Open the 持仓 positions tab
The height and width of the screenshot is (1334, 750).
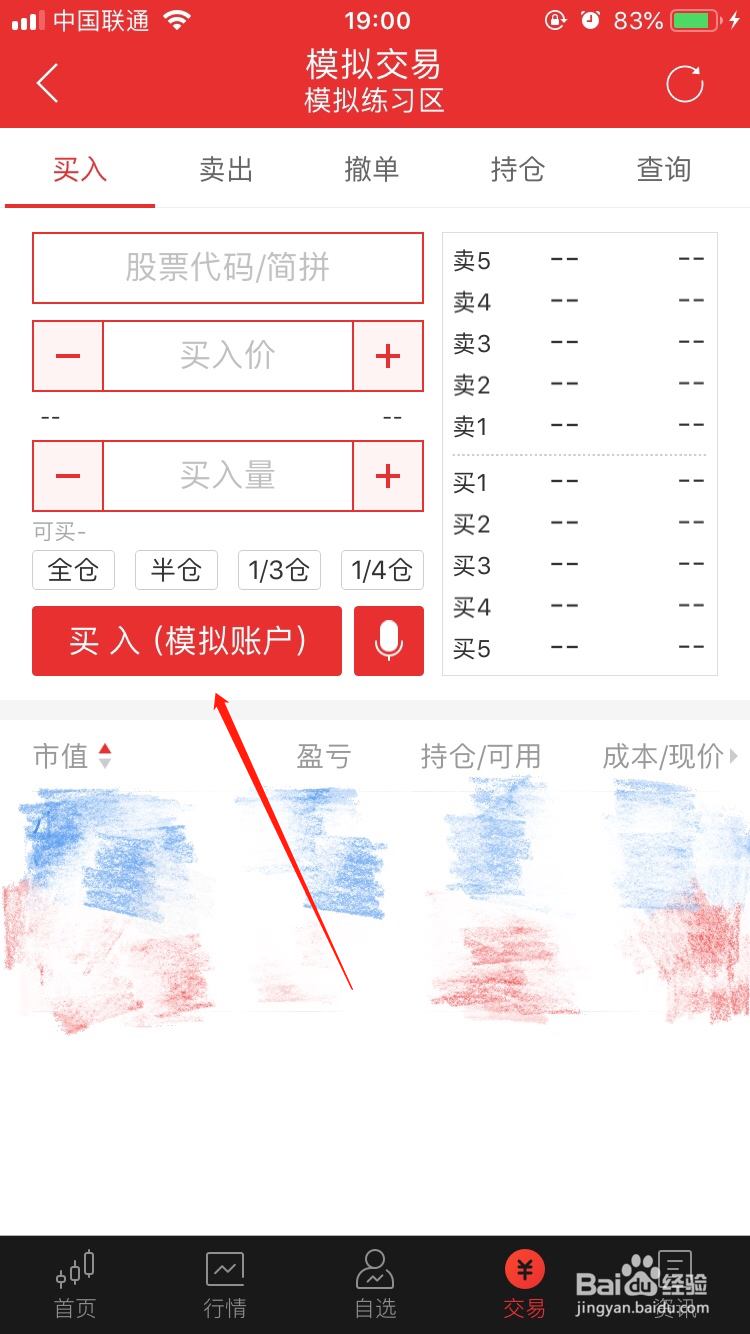pos(518,170)
